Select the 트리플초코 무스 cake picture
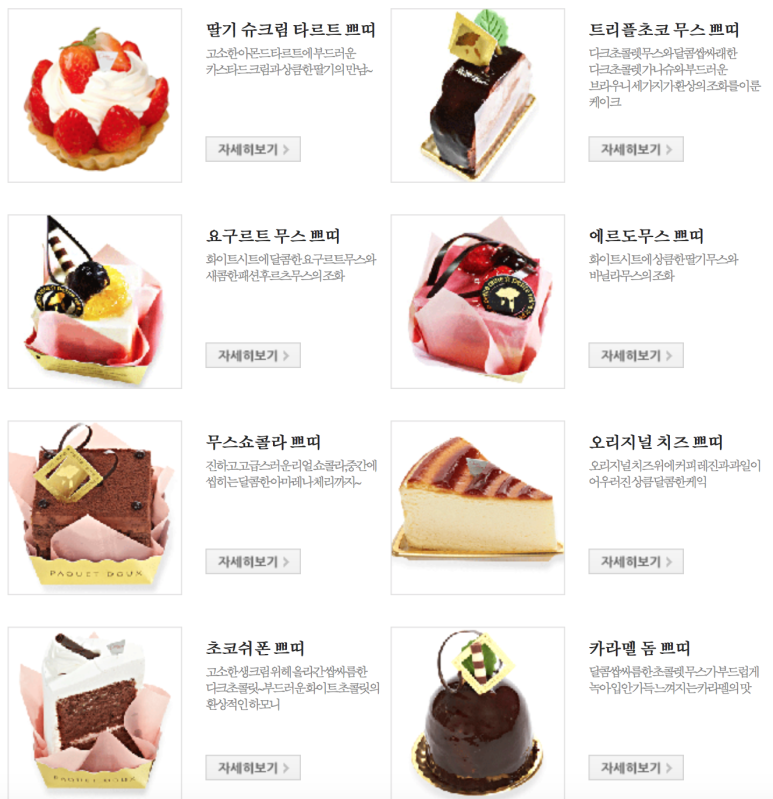 click(478, 96)
